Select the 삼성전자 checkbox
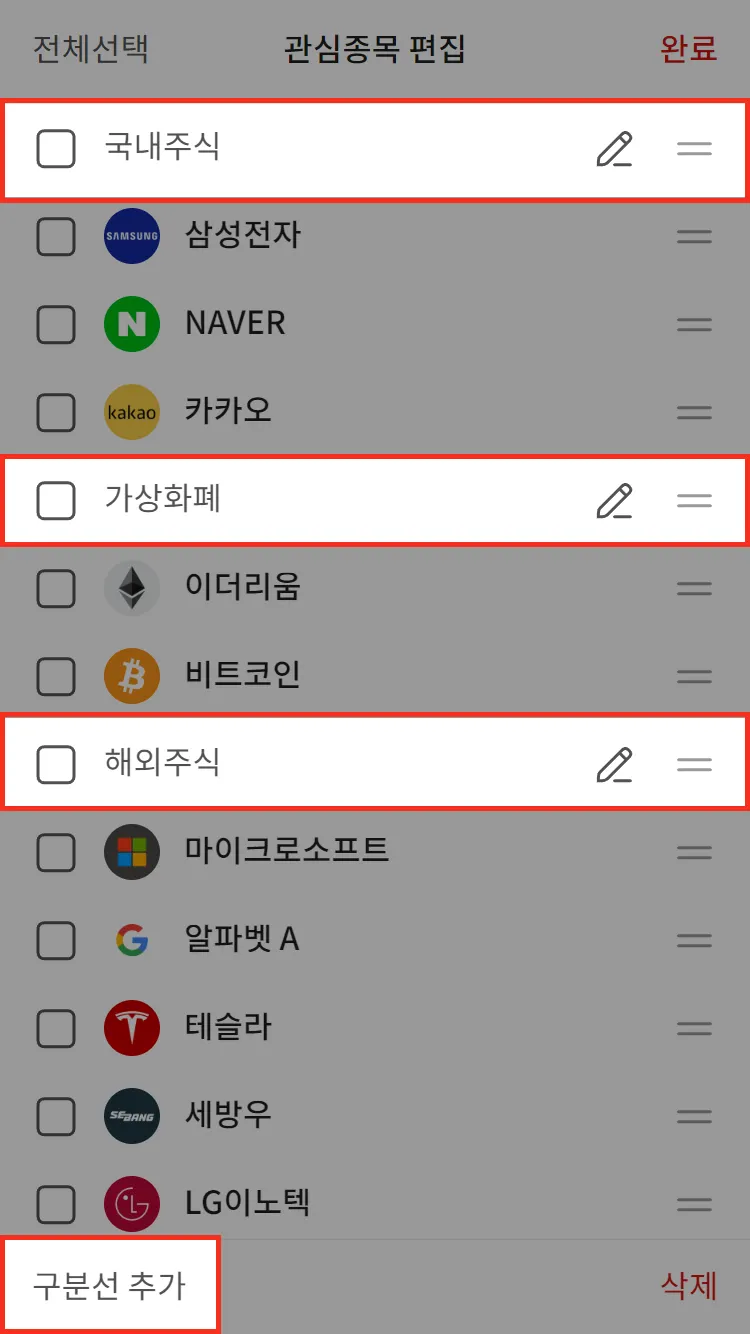The image size is (750, 1334). tap(56, 237)
